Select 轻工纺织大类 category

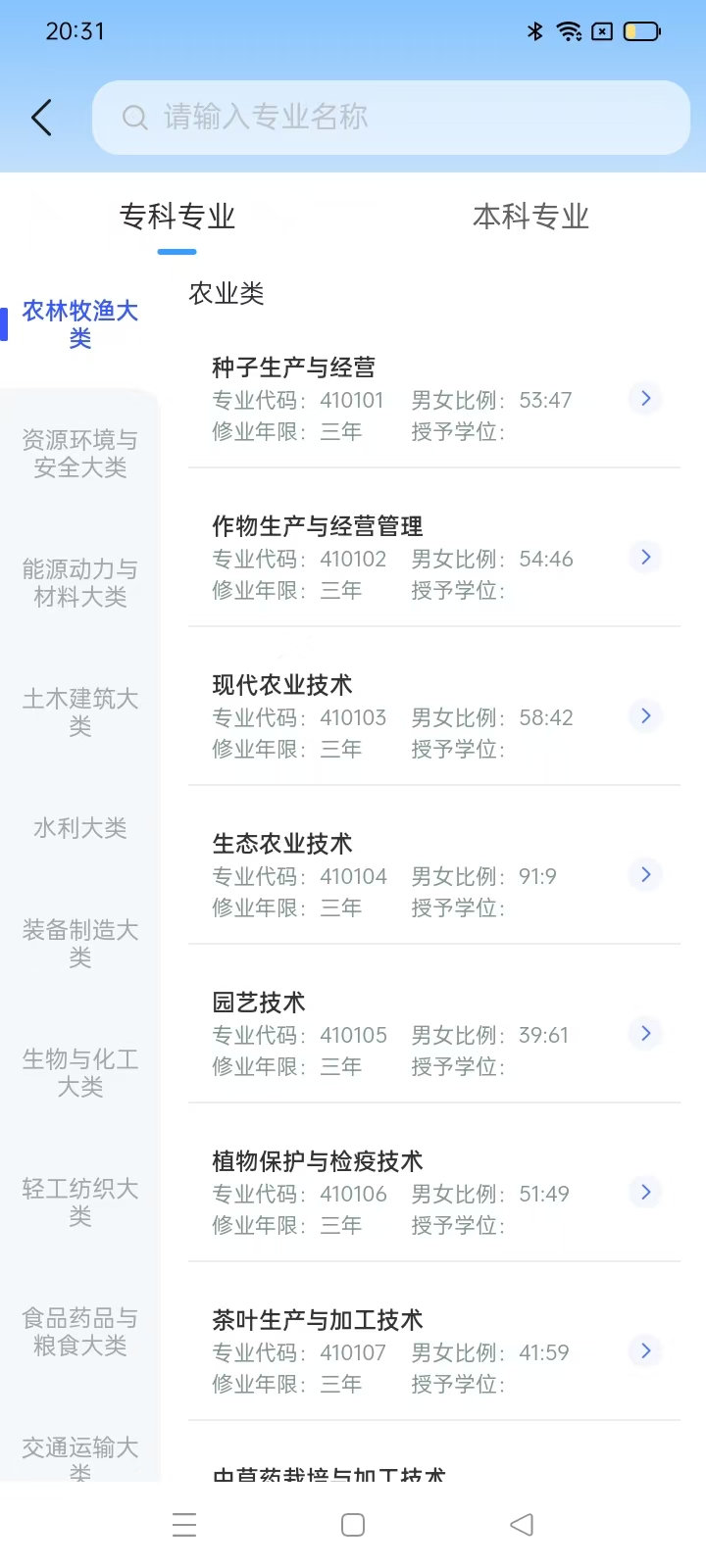(80, 1202)
